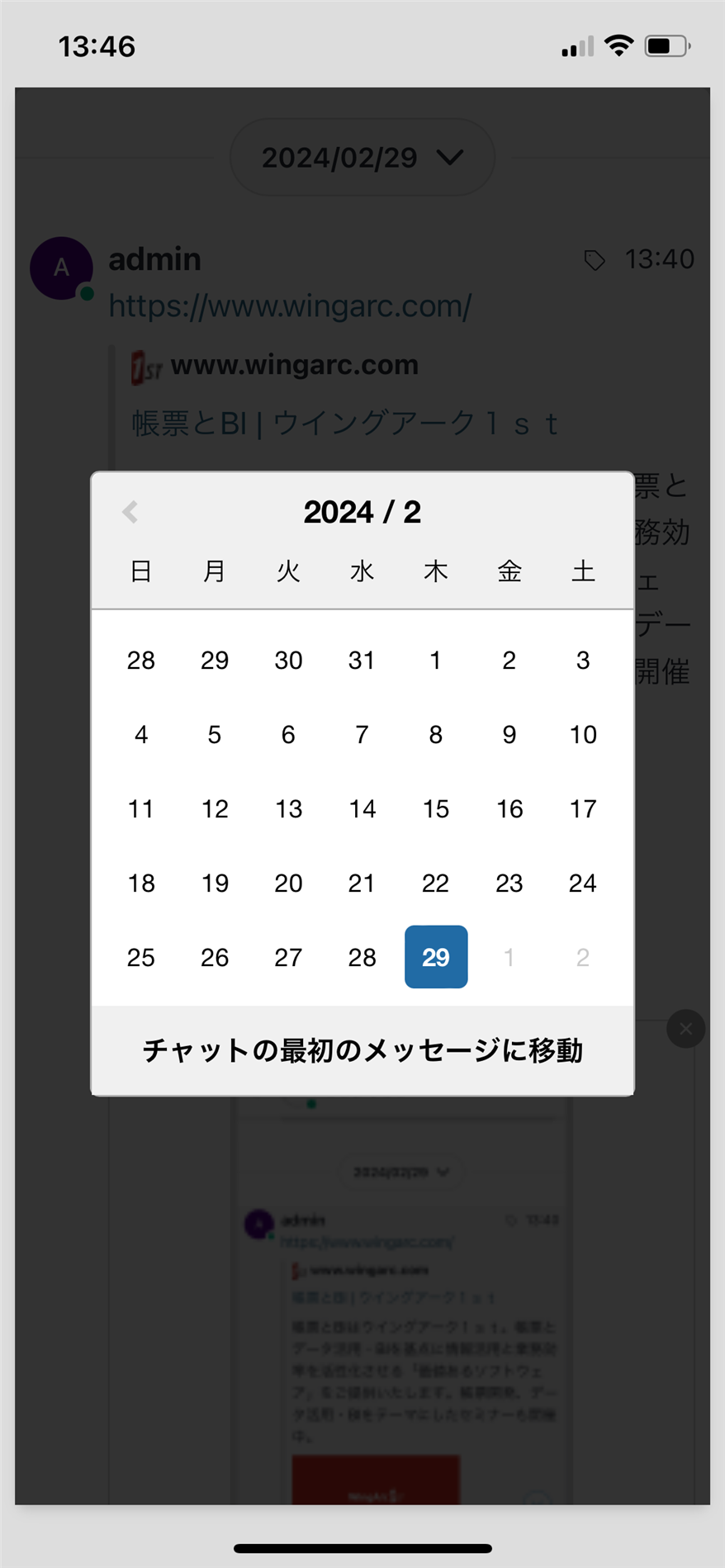Tap February 20 in the calendar
Image resolution: width=725 pixels, height=1568 pixels.
point(288,883)
